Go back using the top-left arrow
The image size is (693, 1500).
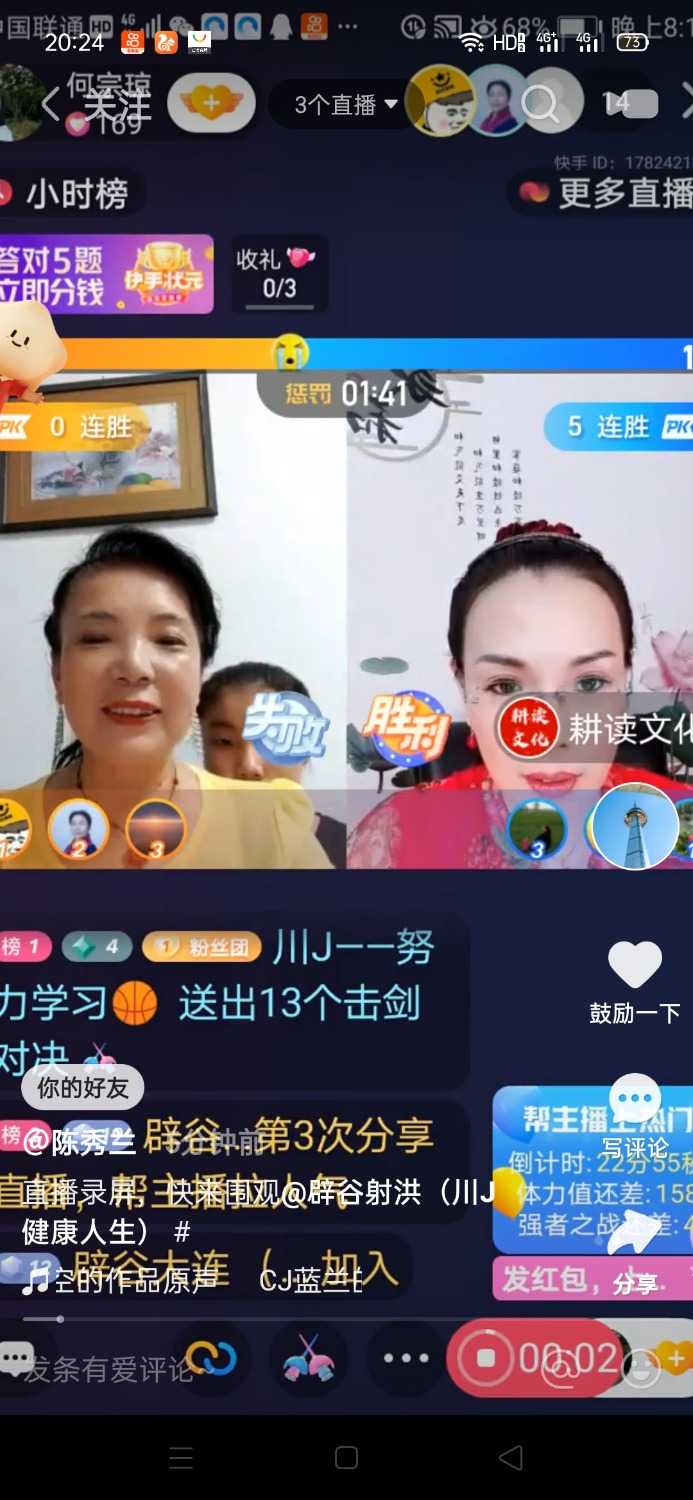50,102
